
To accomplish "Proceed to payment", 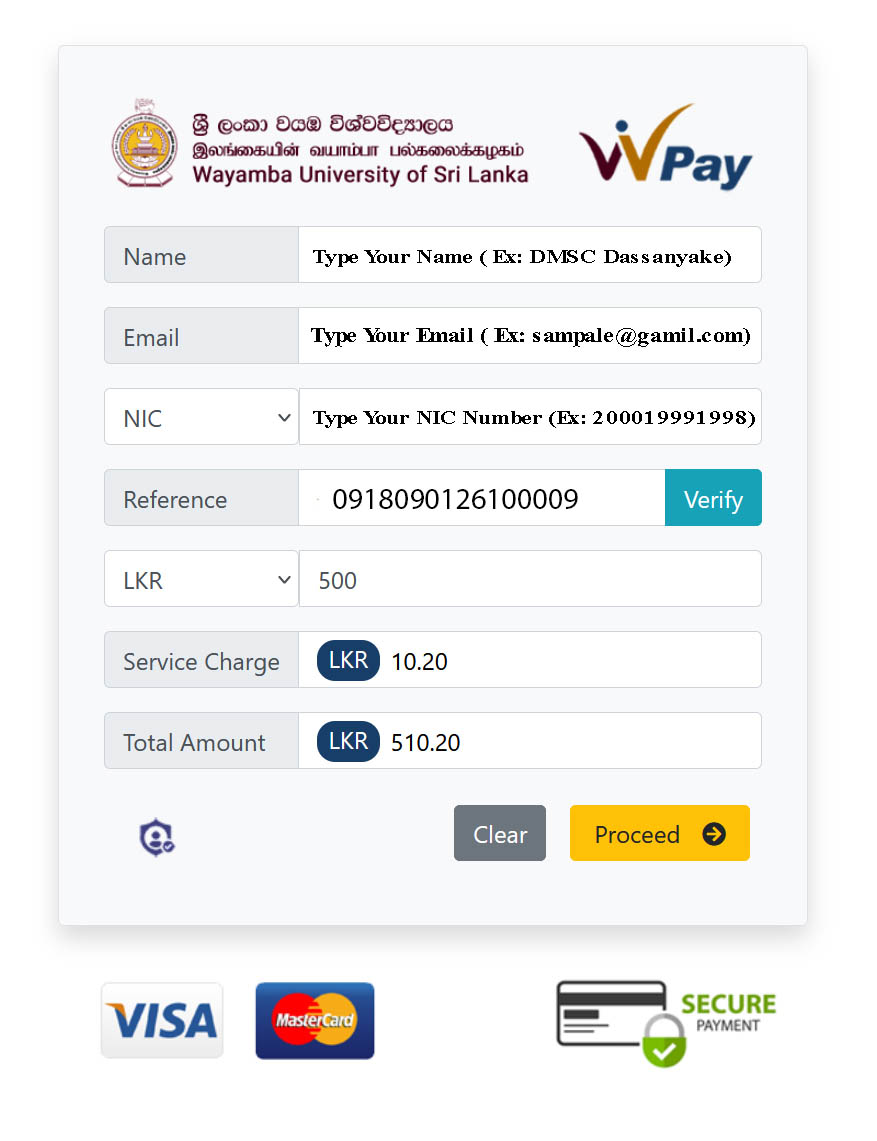I will 659,833.
